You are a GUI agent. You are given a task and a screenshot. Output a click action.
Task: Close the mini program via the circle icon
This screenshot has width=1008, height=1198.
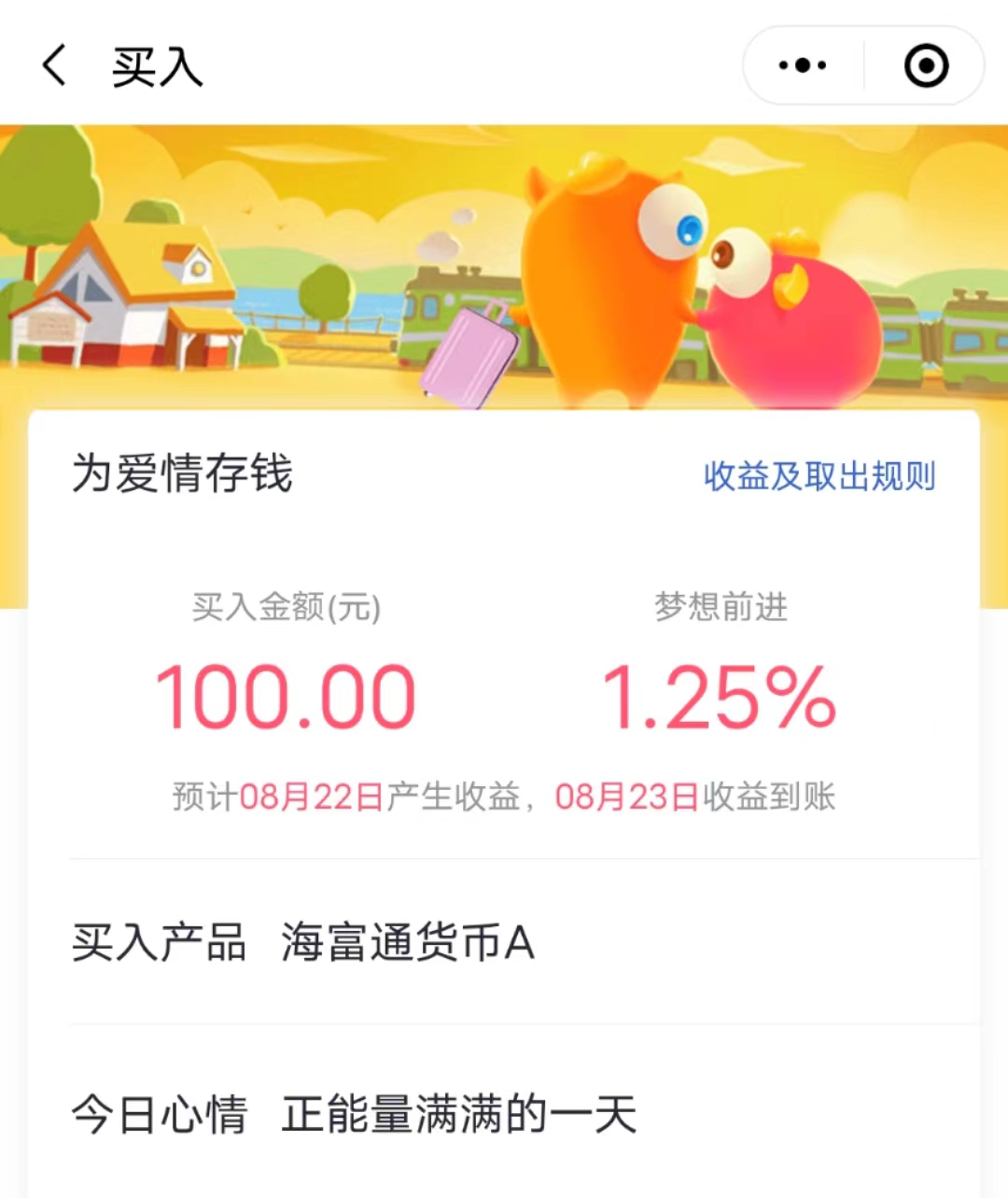click(926, 66)
